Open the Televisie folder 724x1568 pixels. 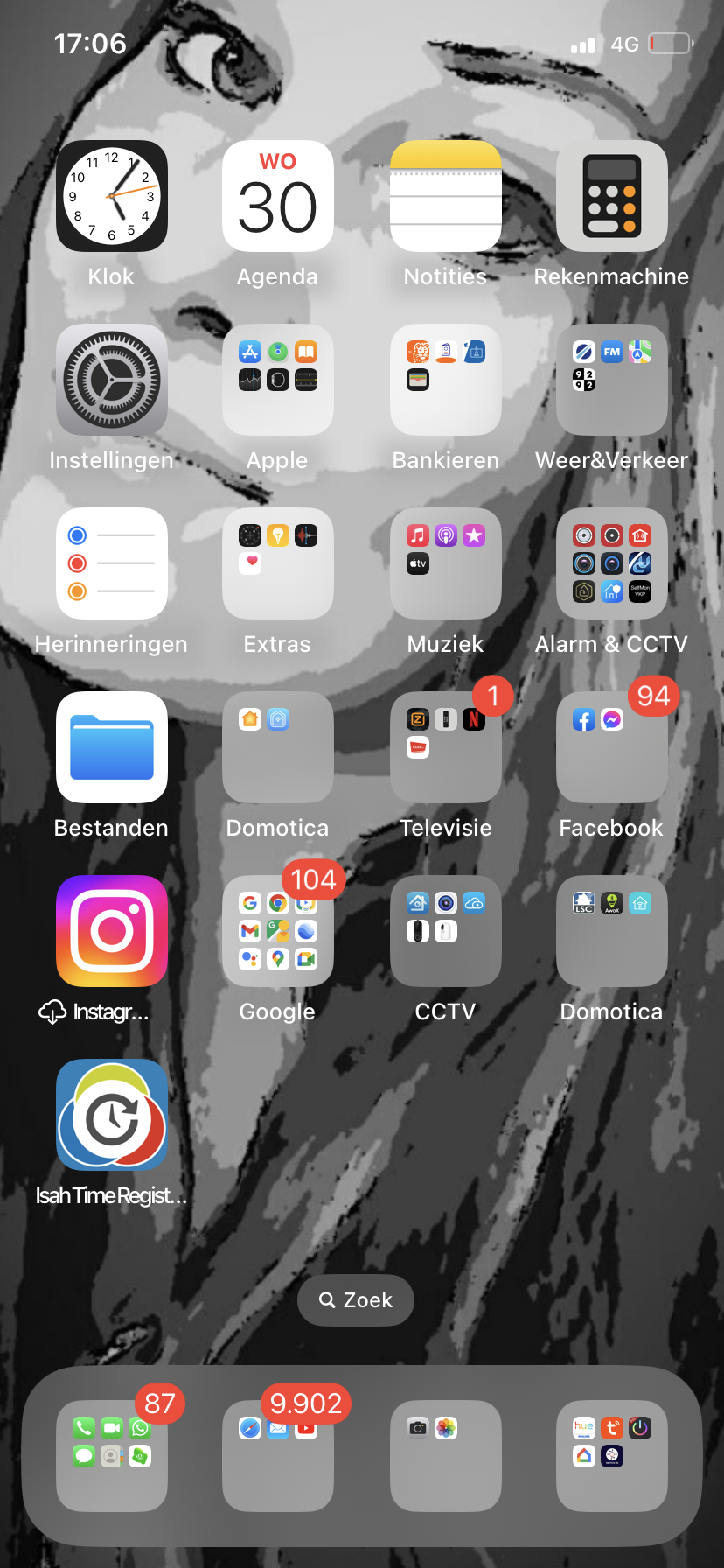coord(446,747)
